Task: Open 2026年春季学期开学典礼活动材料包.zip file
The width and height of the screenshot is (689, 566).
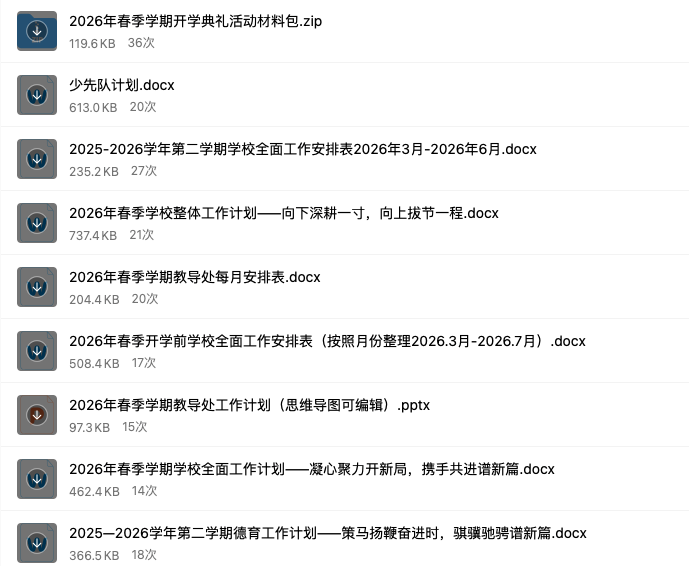Action: (x=196, y=21)
